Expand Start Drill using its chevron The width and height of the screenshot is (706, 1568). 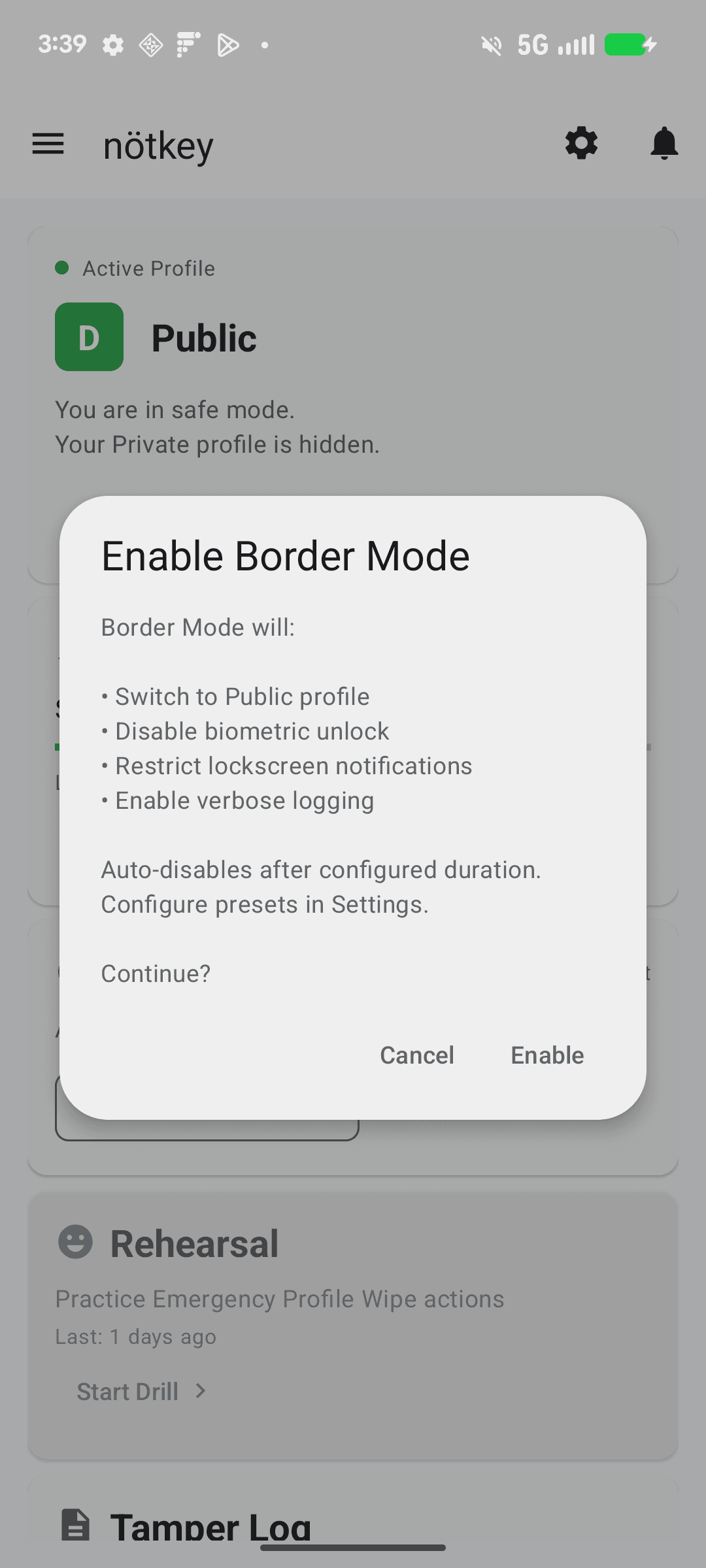(x=199, y=1391)
